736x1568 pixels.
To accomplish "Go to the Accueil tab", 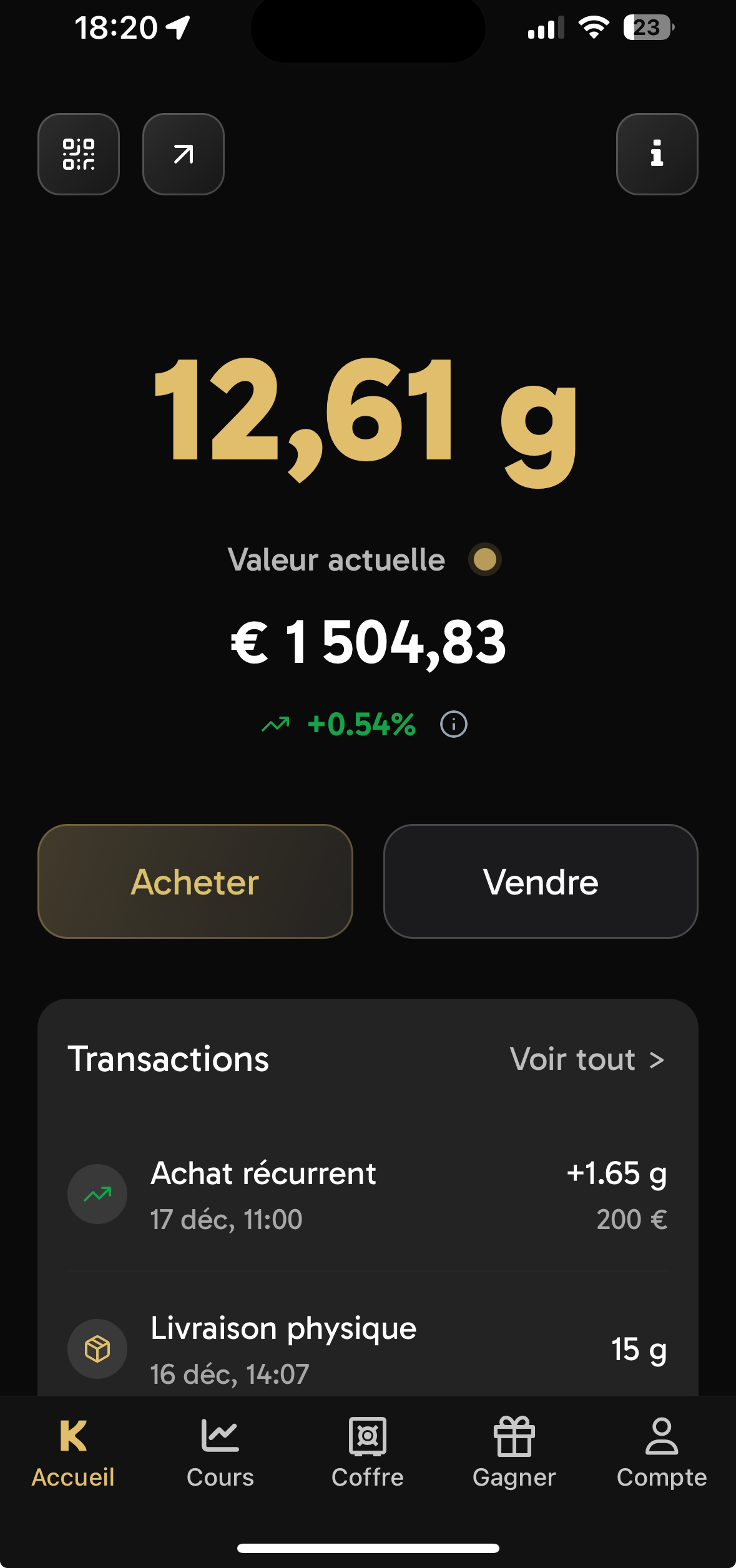I will click(x=73, y=1453).
